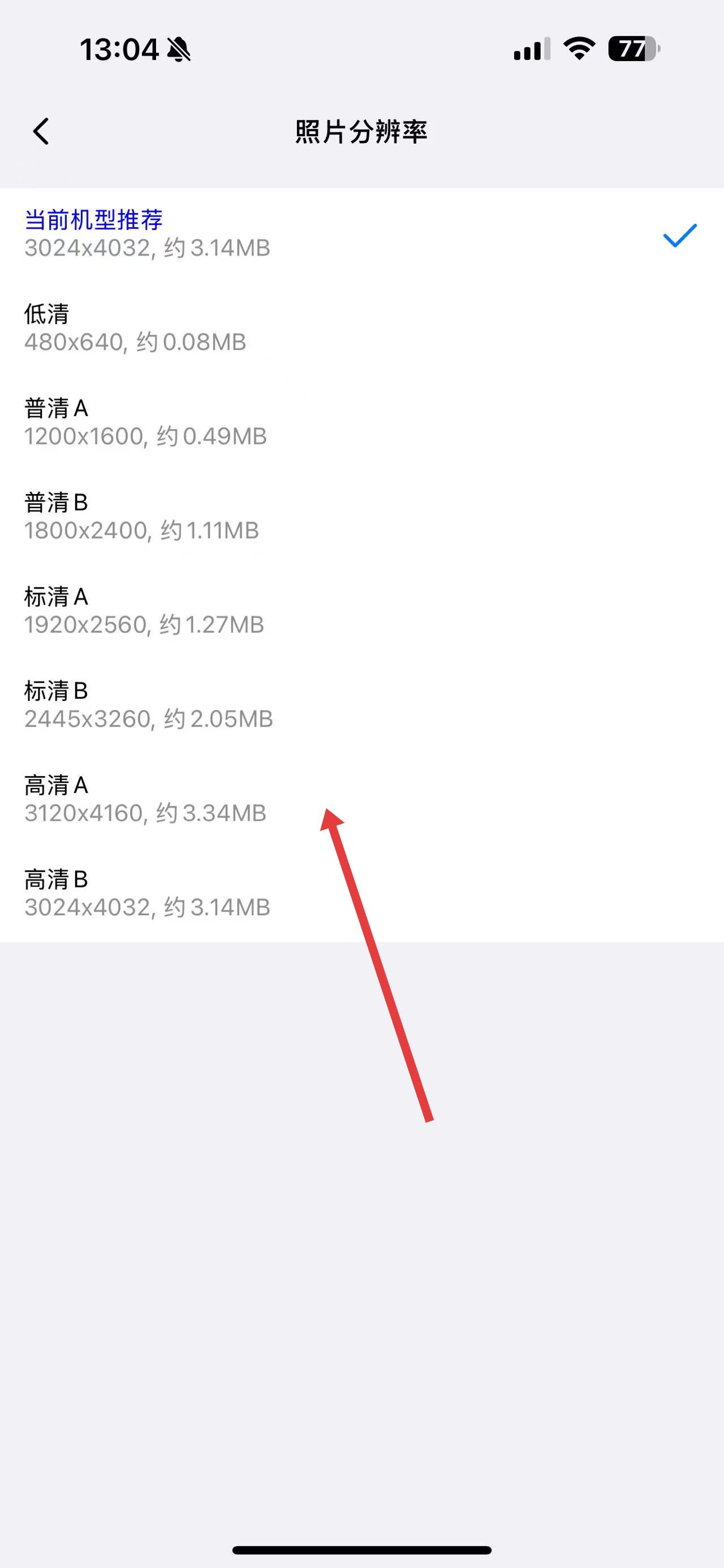The height and width of the screenshot is (1568, 724).
Task: Select 当前机型推荐 resolution option
Action: pyautogui.click(x=146, y=234)
